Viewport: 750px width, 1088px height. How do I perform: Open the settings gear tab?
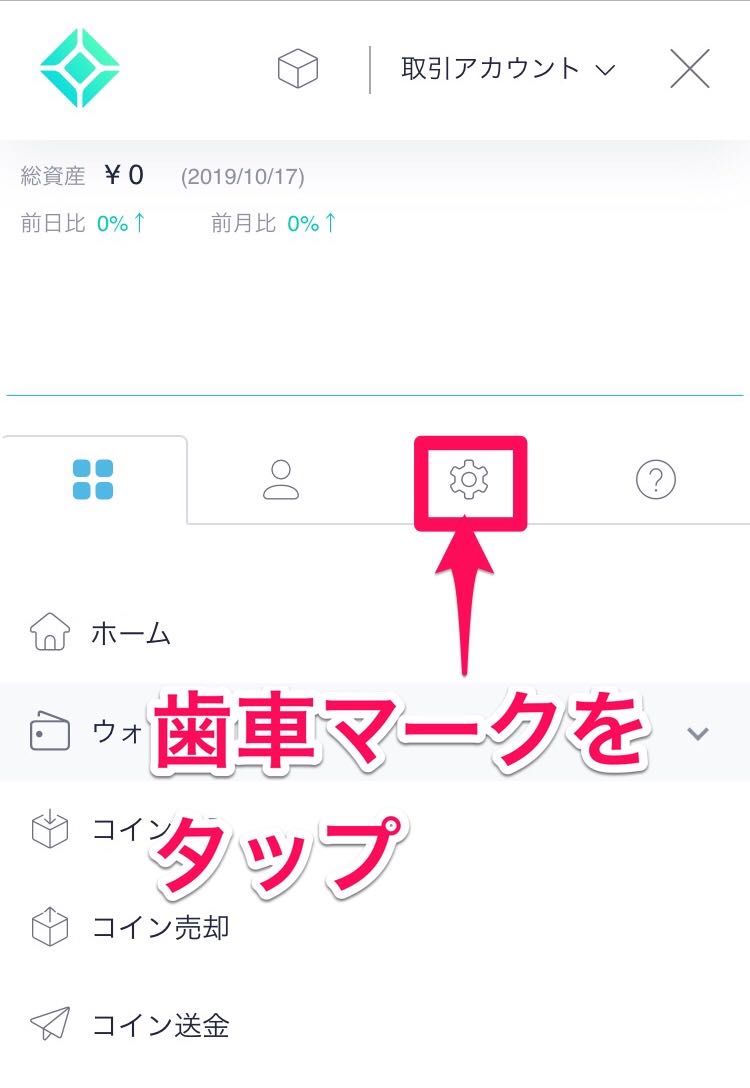(470, 479)
